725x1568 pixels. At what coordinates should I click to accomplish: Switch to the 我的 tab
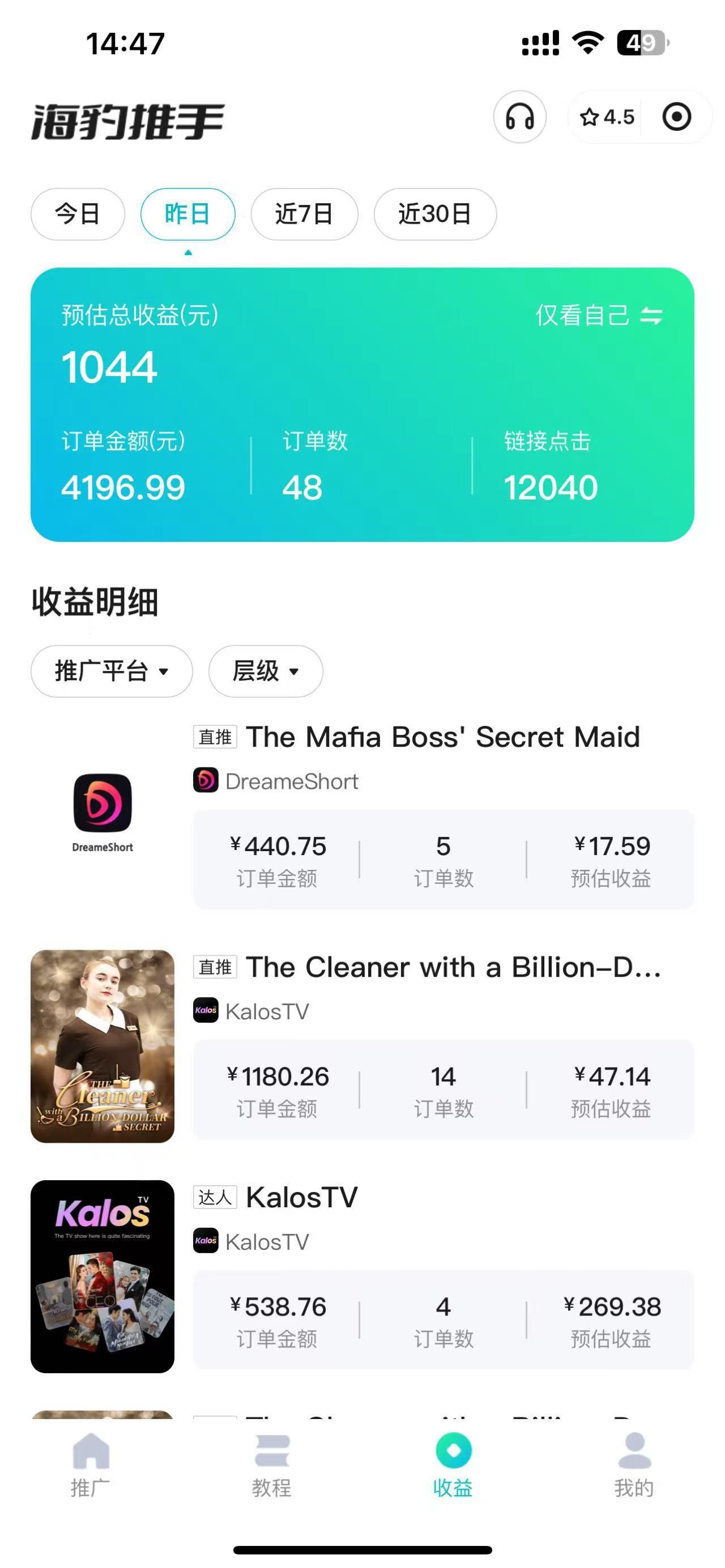pyautogui.click(x=634, y=1464)
